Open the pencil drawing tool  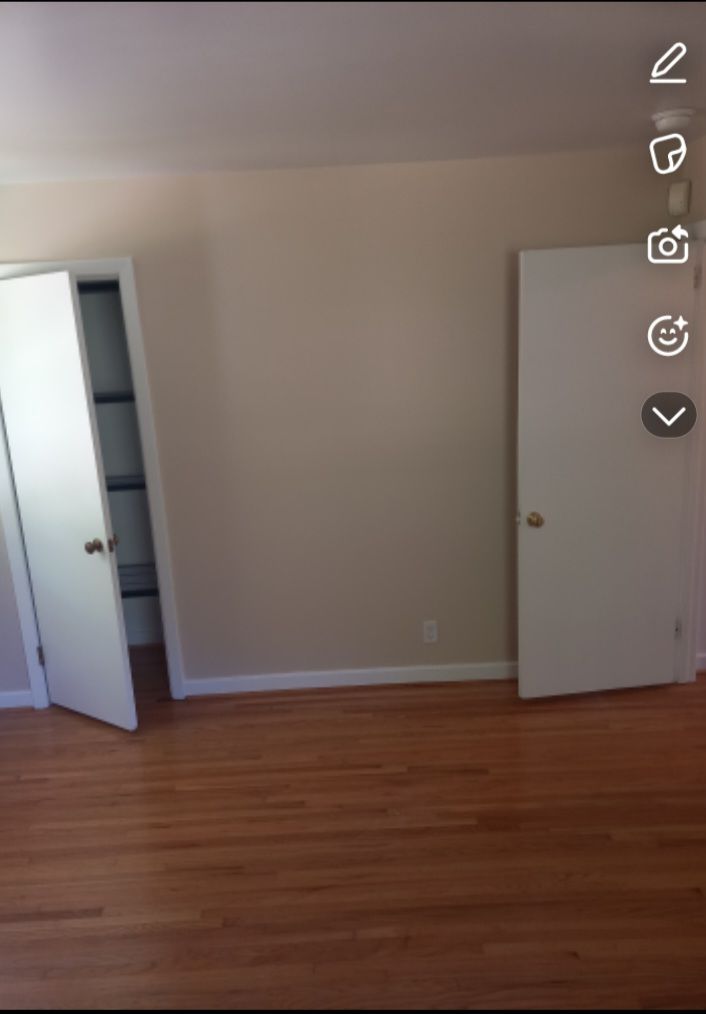pyautogui.click(x=668, y=63)
